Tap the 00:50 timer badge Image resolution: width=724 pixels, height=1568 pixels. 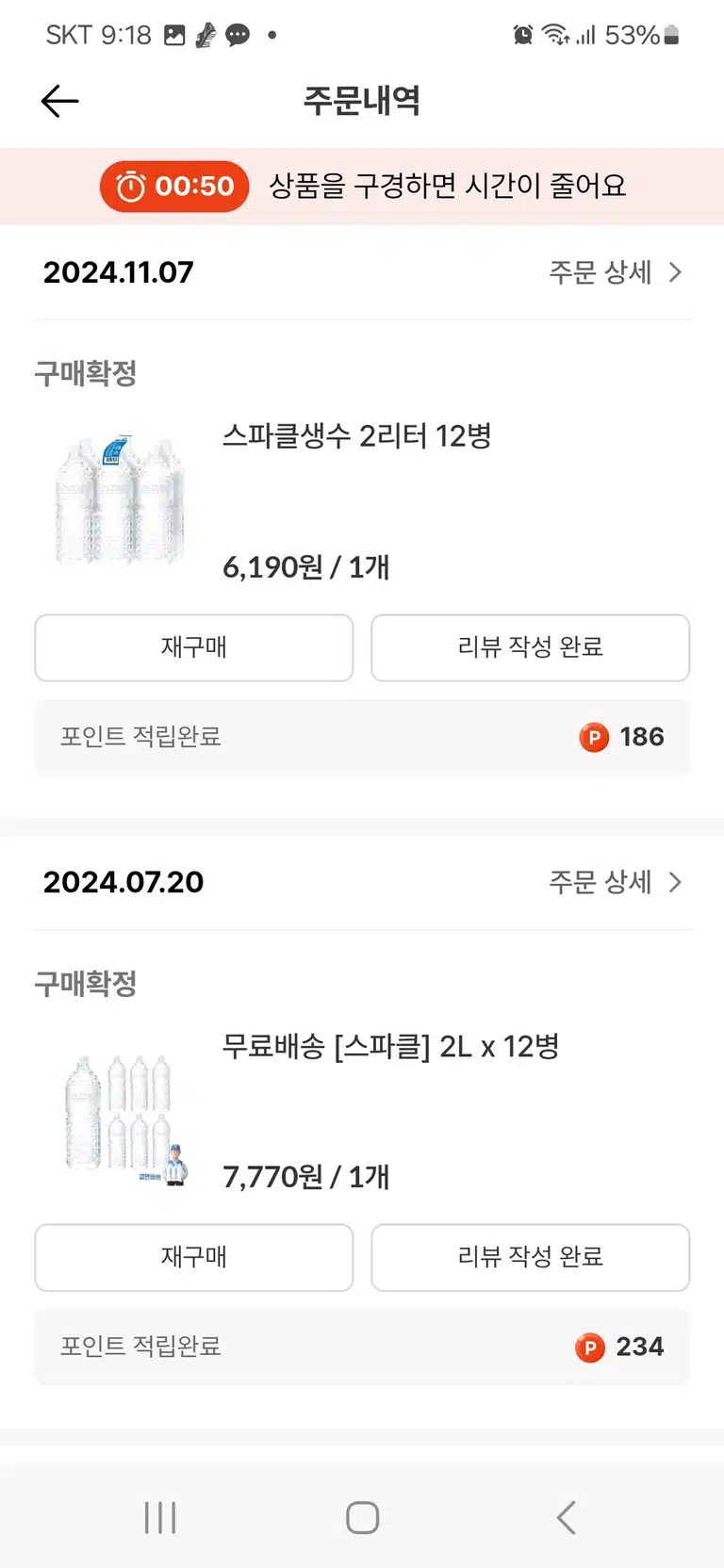(174, 187)
